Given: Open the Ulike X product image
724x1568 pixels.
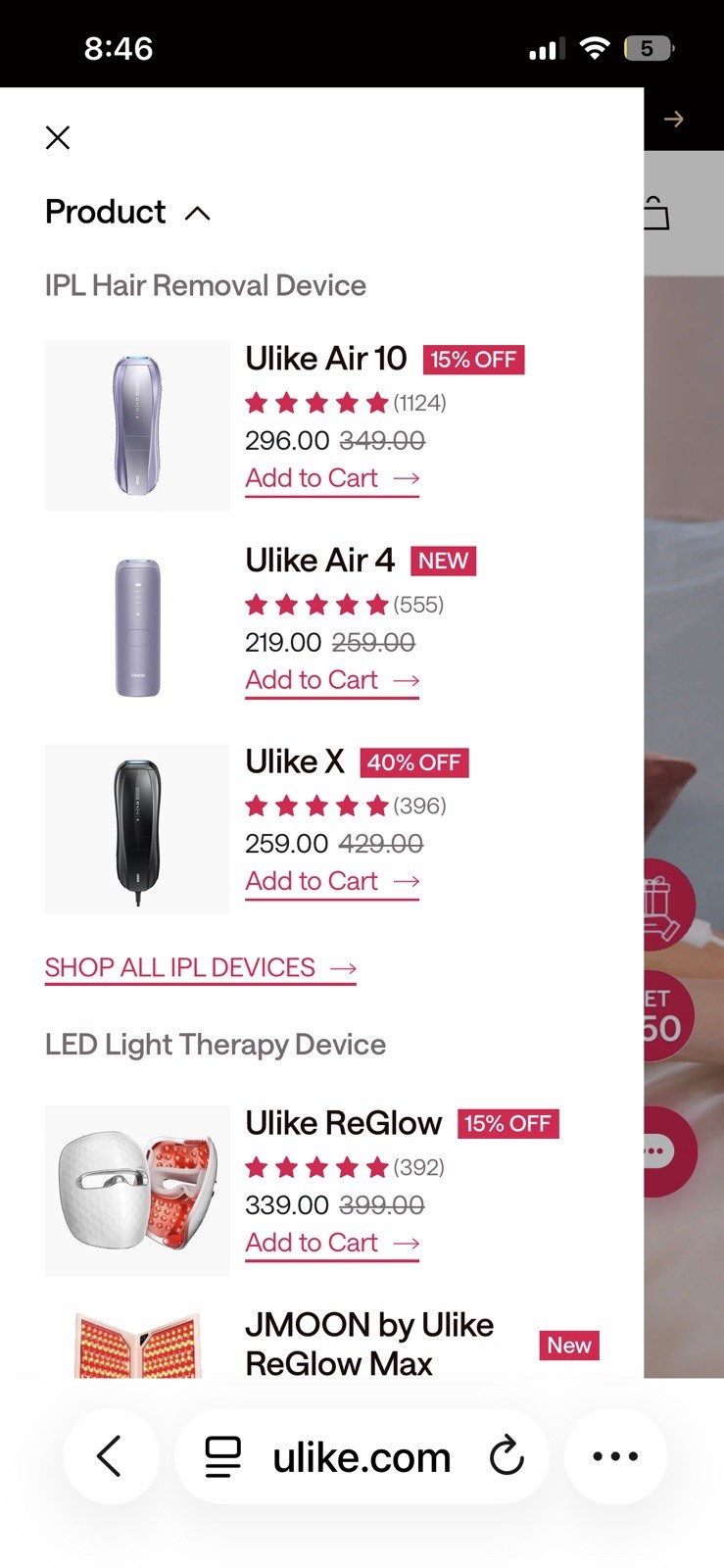Looking at the screenshot, I should pos(137,829).
